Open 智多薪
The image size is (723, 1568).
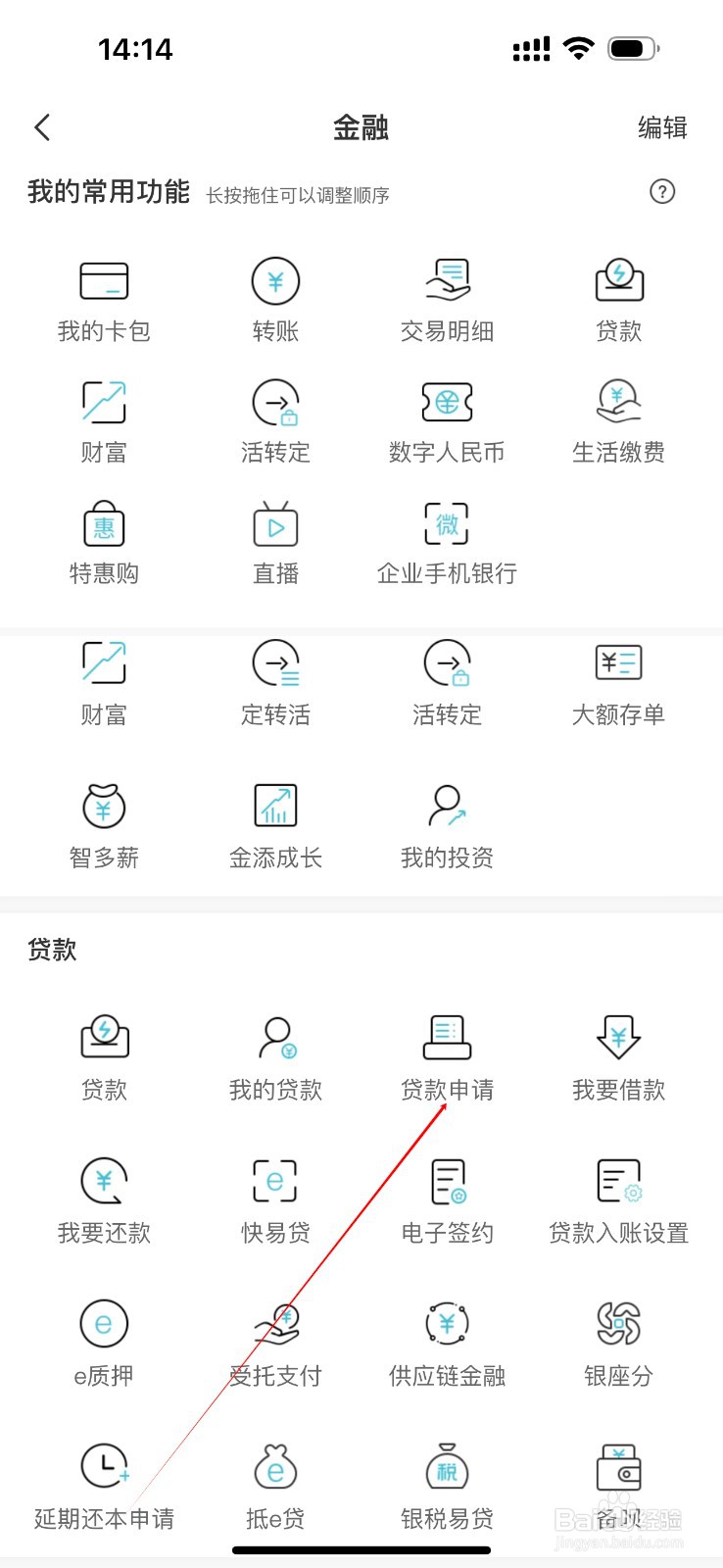tap(104, 828)
